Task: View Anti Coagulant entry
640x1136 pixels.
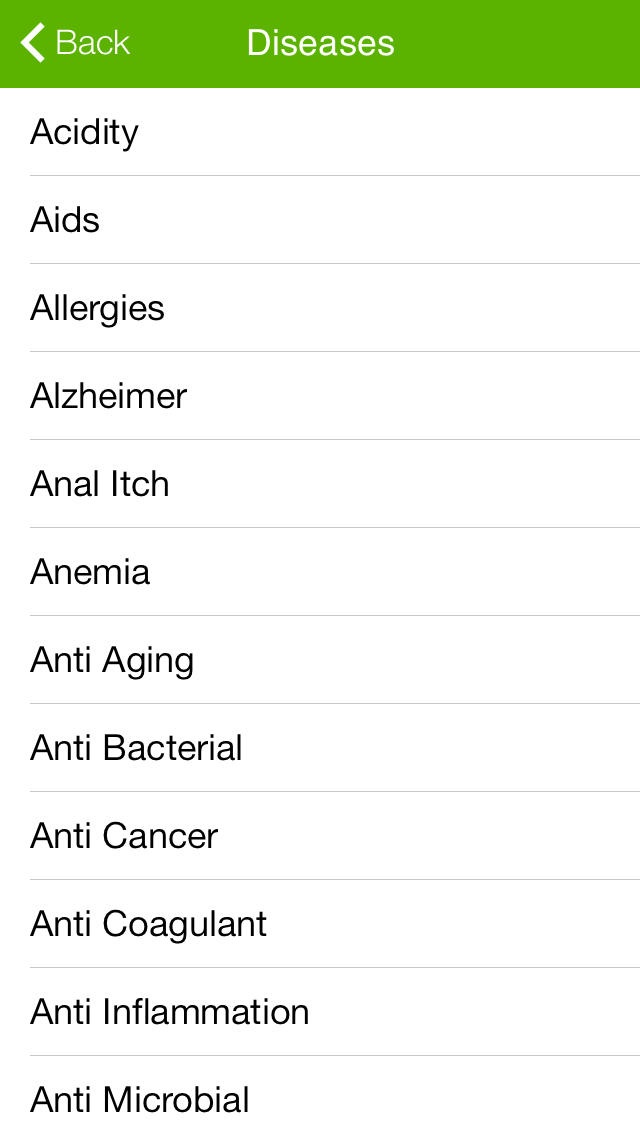Action: pyautogui.click(x=320, y=924)
